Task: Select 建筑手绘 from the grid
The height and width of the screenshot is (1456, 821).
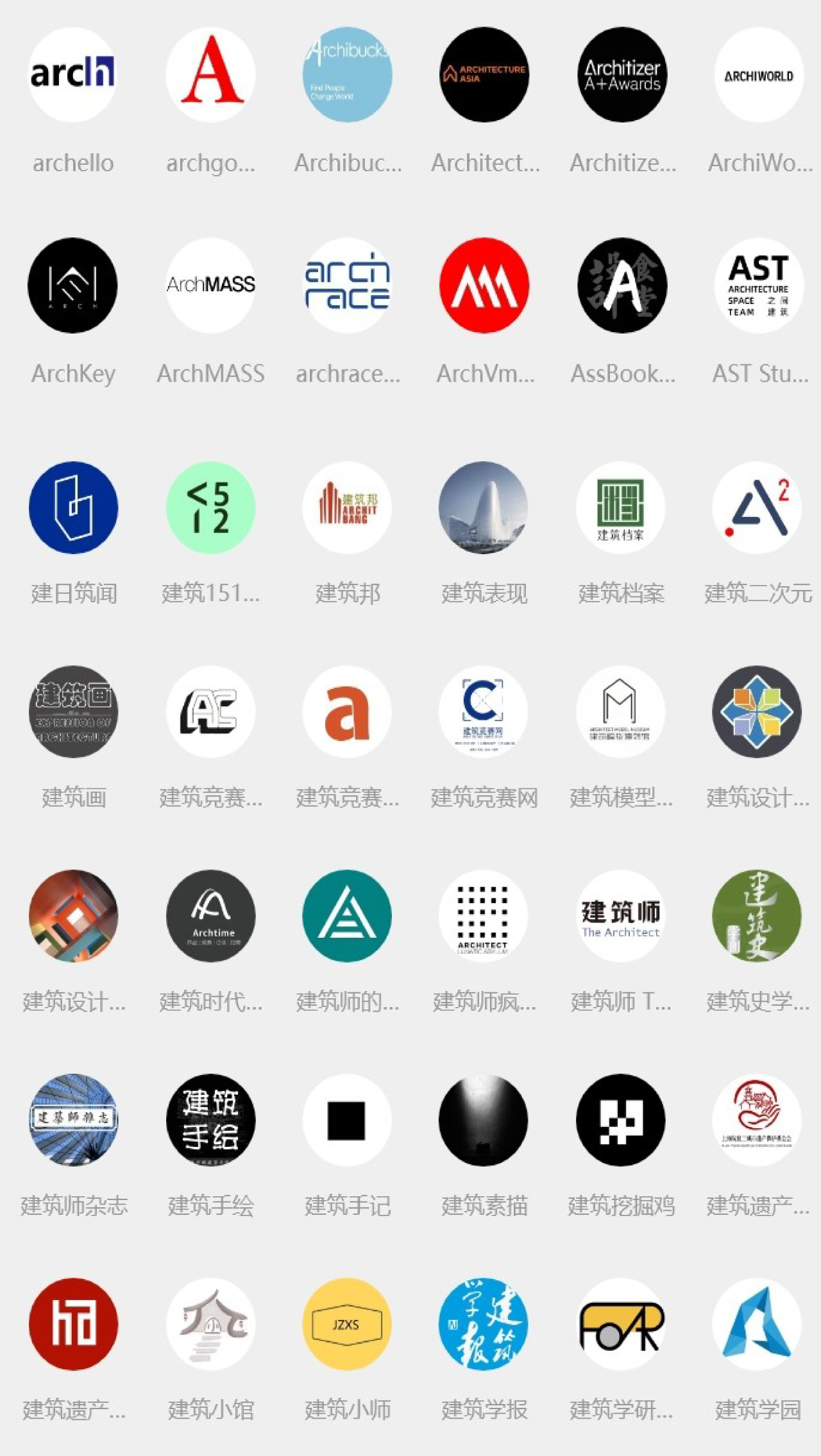Action: point(210,1120)
